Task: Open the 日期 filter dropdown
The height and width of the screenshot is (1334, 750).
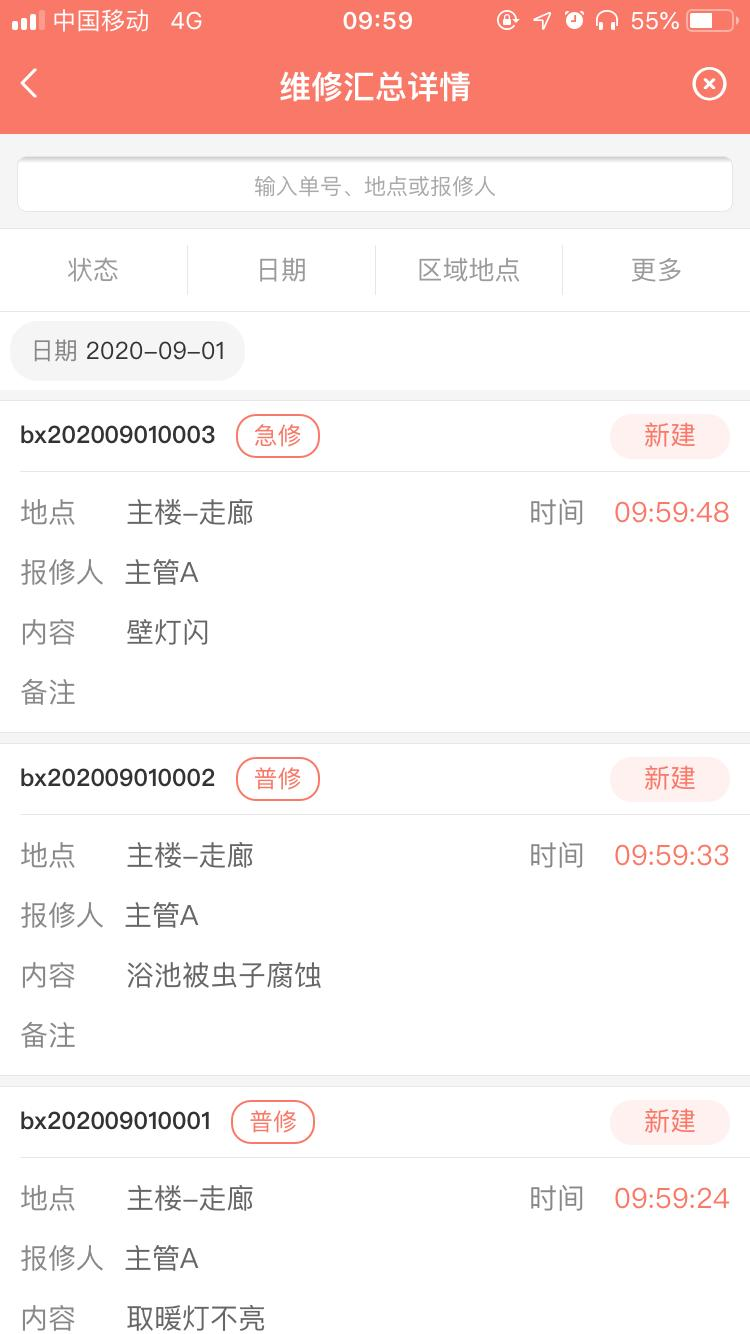Action: coord(282,270)
